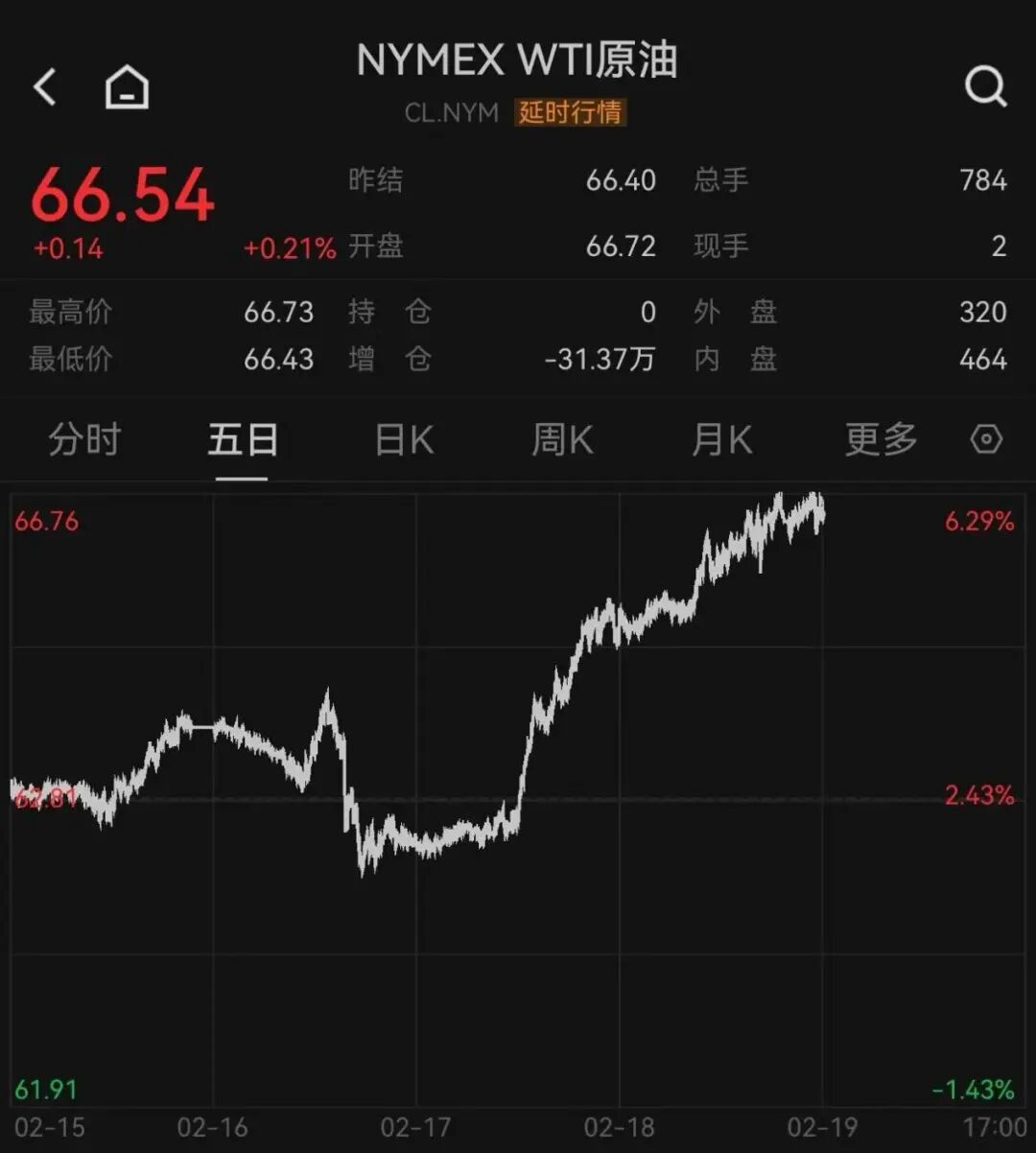Select the 五日 five-day chart tab
1036x1153 pixels.
(x=243, y=439)
